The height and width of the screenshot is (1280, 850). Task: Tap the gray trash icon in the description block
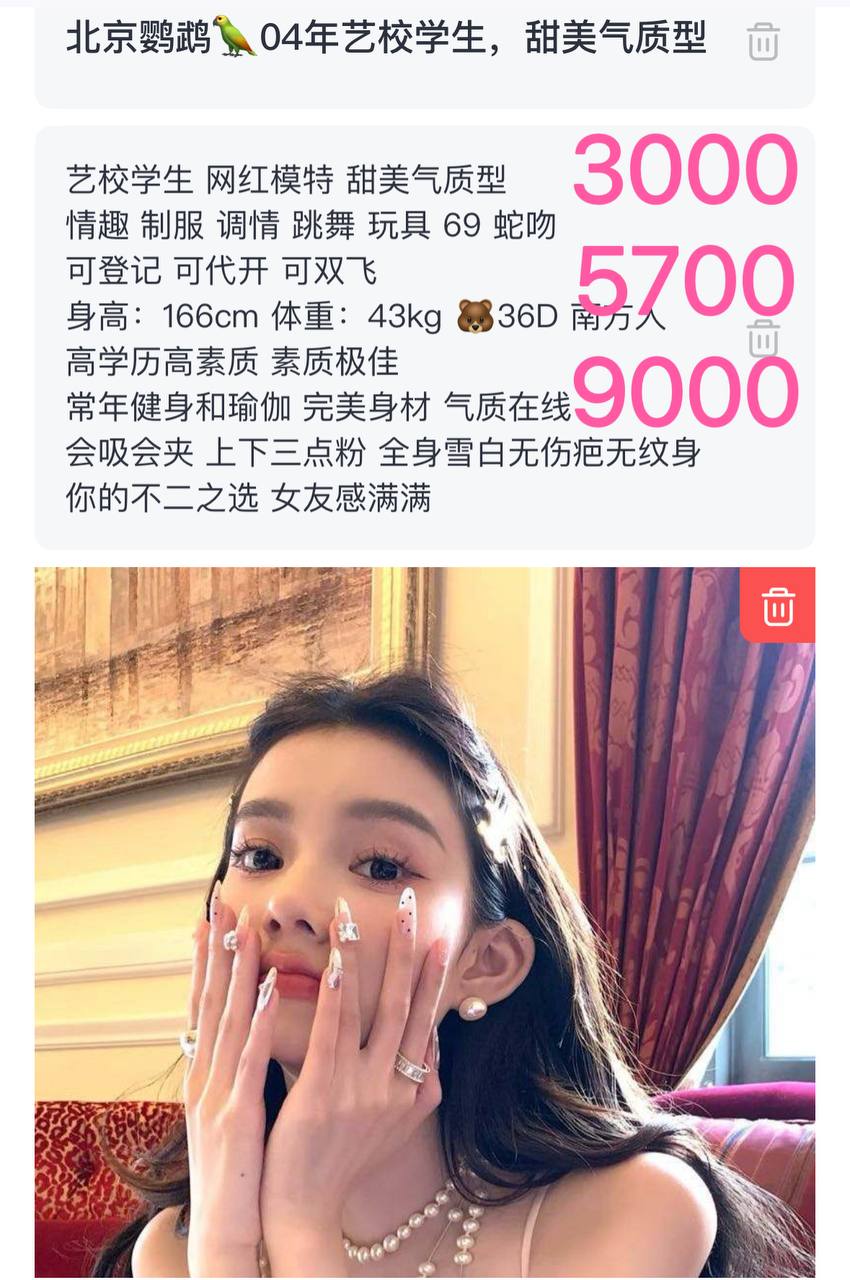tap(763, 338)
